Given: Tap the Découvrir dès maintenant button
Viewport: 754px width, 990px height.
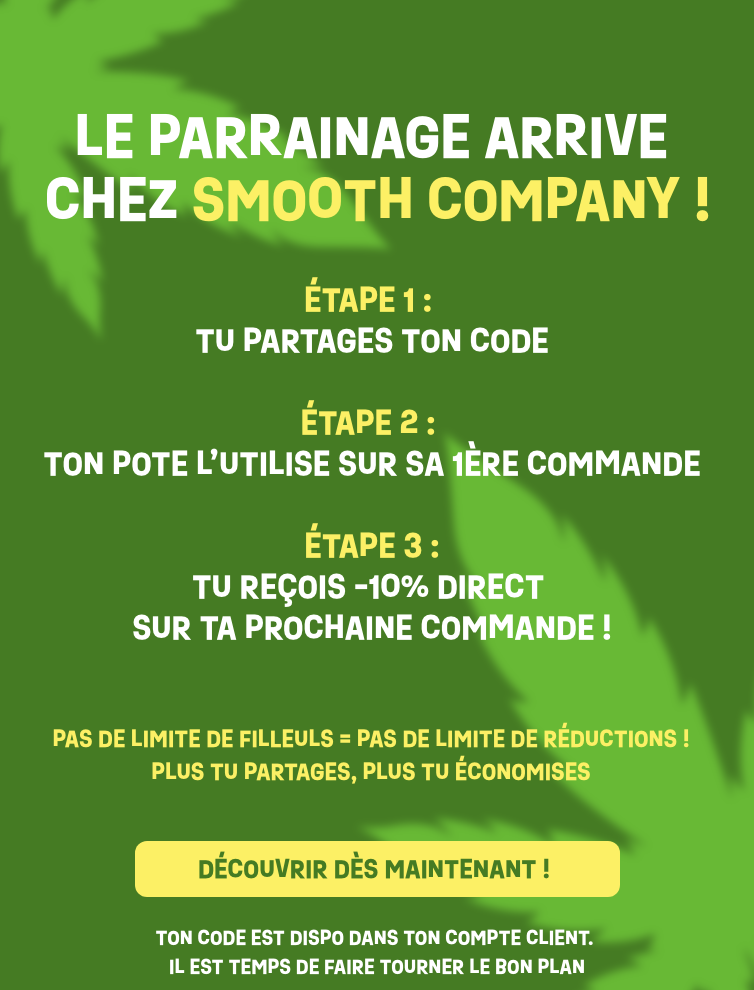Looking at the screenshot, I should (377, 868).
